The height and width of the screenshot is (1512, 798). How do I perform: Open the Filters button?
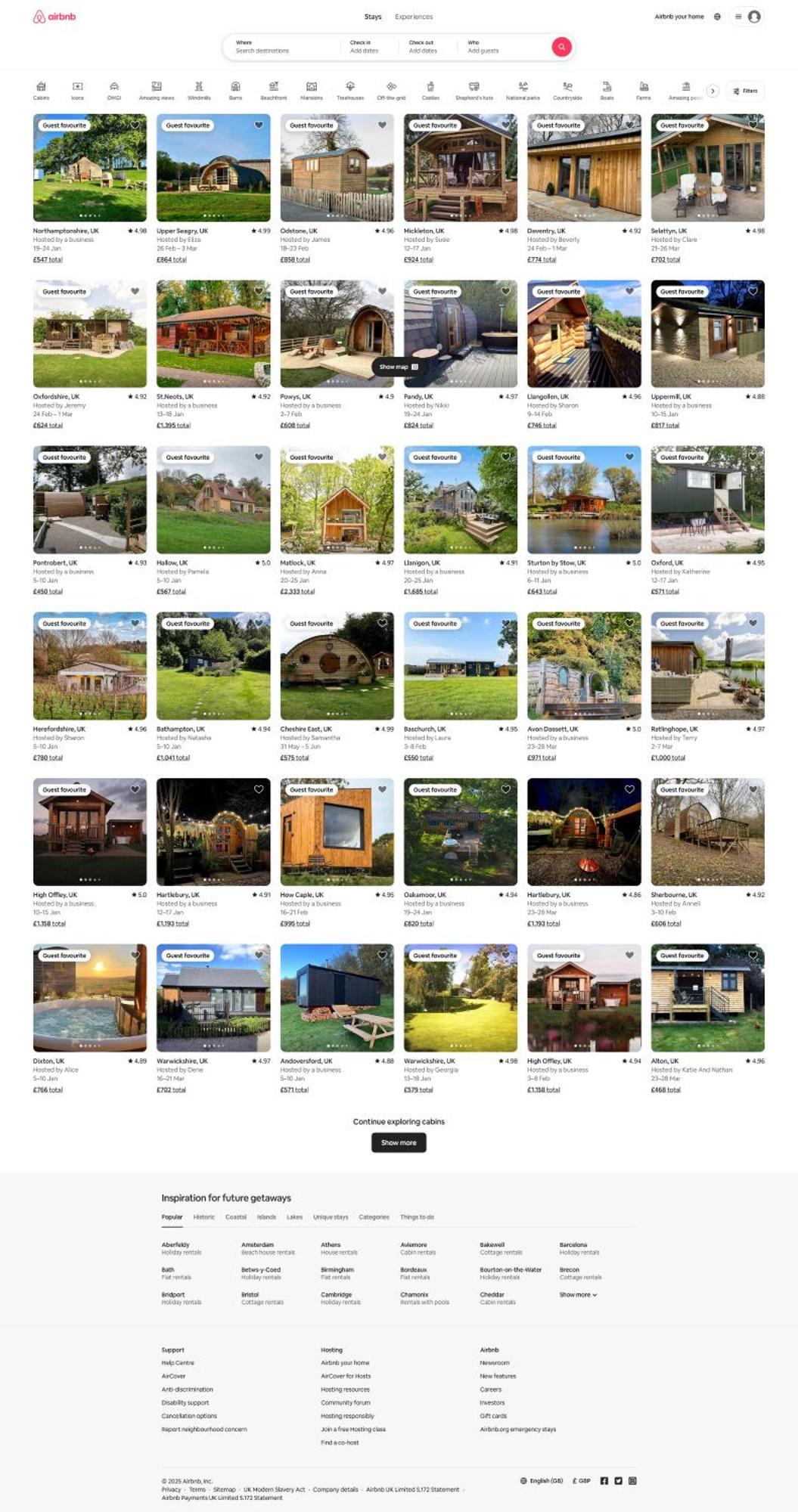pos(744,91)
